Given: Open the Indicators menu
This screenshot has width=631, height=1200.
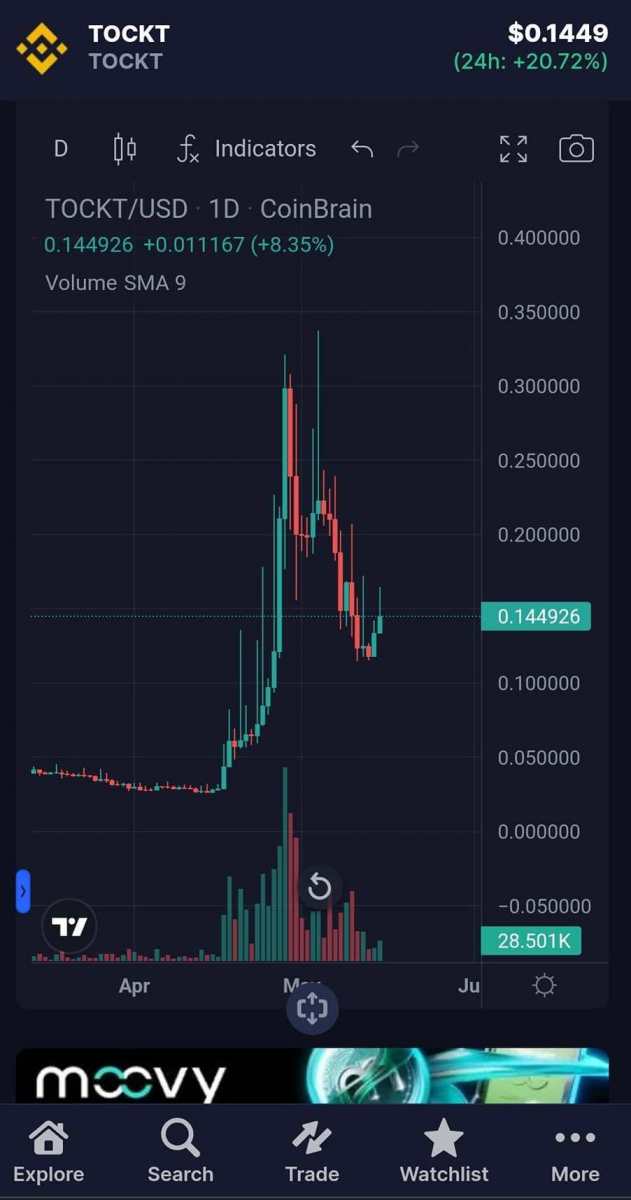Looking at the screenshot, I should (x=246, y=149).
